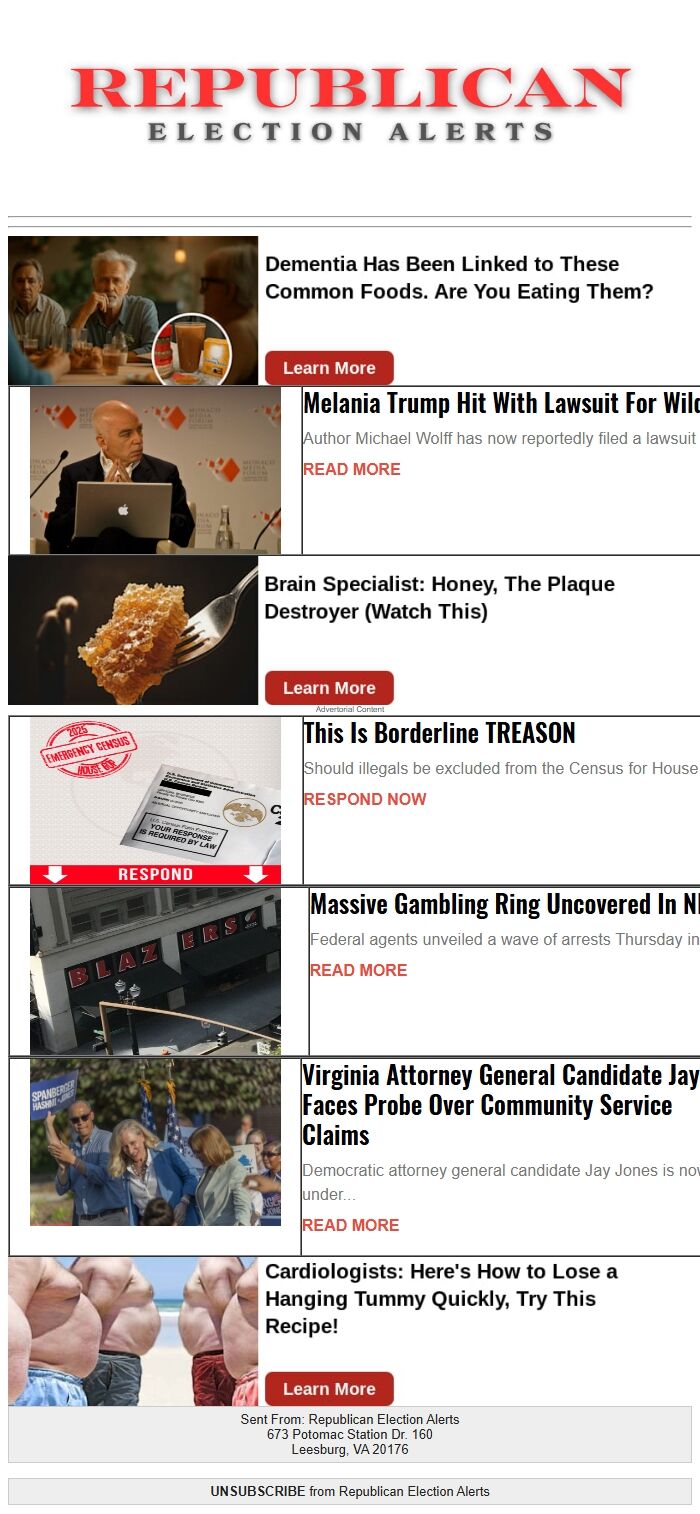Viewport: 700px width, 1514px height.
Task: Open the Blazers building photo tile
Action: click(x=155, y=971)
